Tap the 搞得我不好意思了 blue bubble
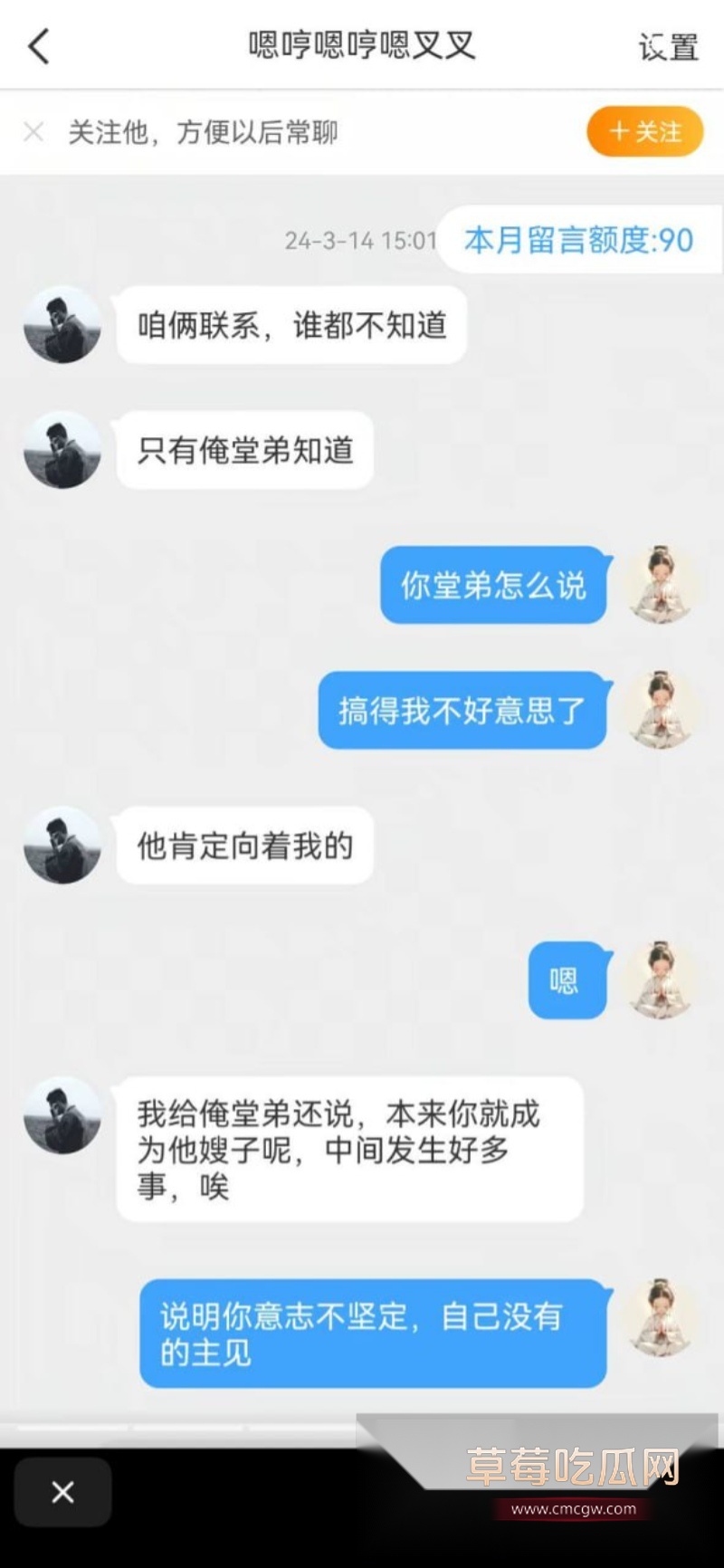The image size is (724, 1568). pos(462,712)
